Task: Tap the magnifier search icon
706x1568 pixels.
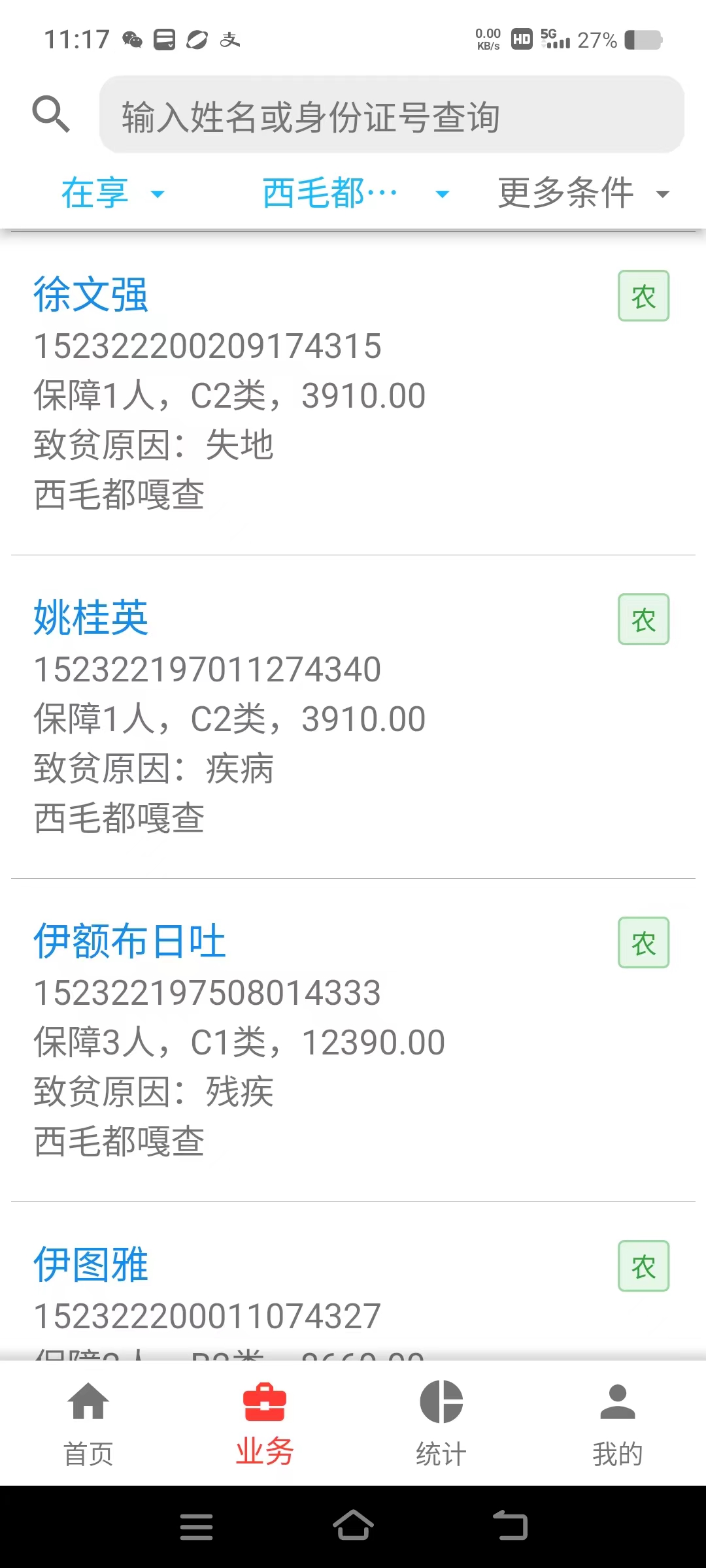Action: coord(51,114)
